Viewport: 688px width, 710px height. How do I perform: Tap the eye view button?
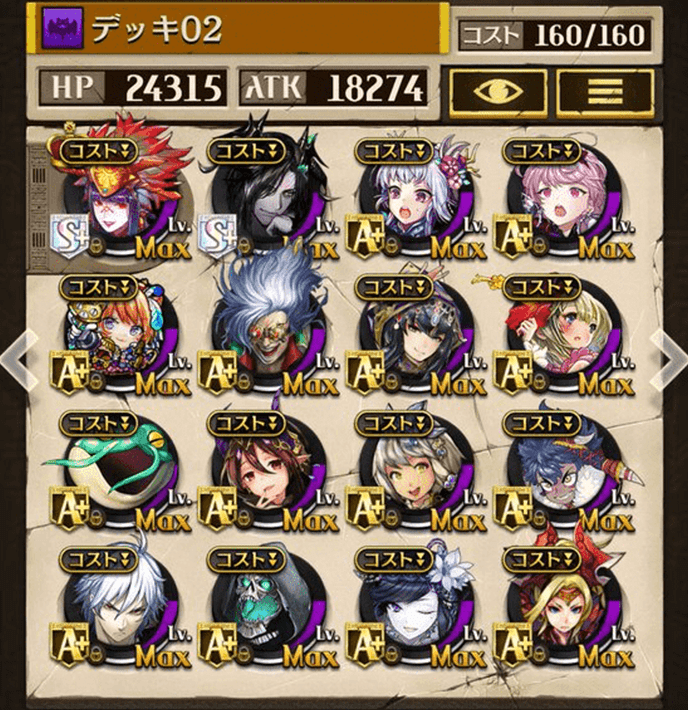pos(498,90)
